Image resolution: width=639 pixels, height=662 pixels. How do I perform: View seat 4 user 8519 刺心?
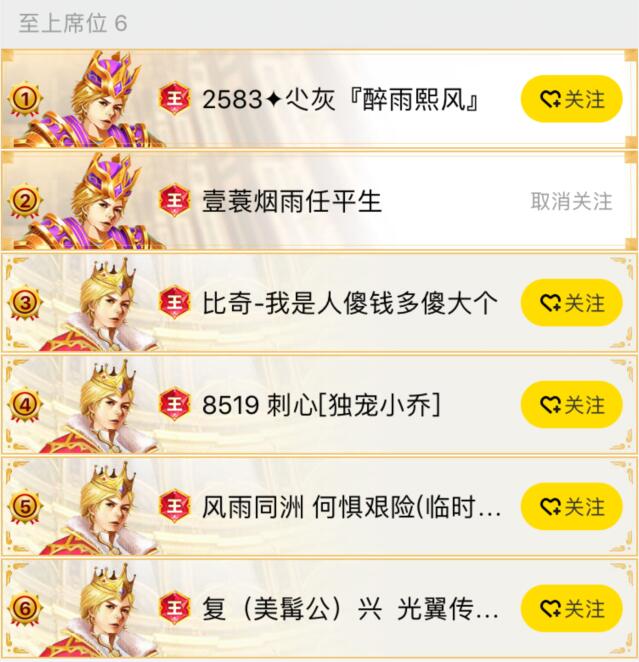tap(320, 405)
